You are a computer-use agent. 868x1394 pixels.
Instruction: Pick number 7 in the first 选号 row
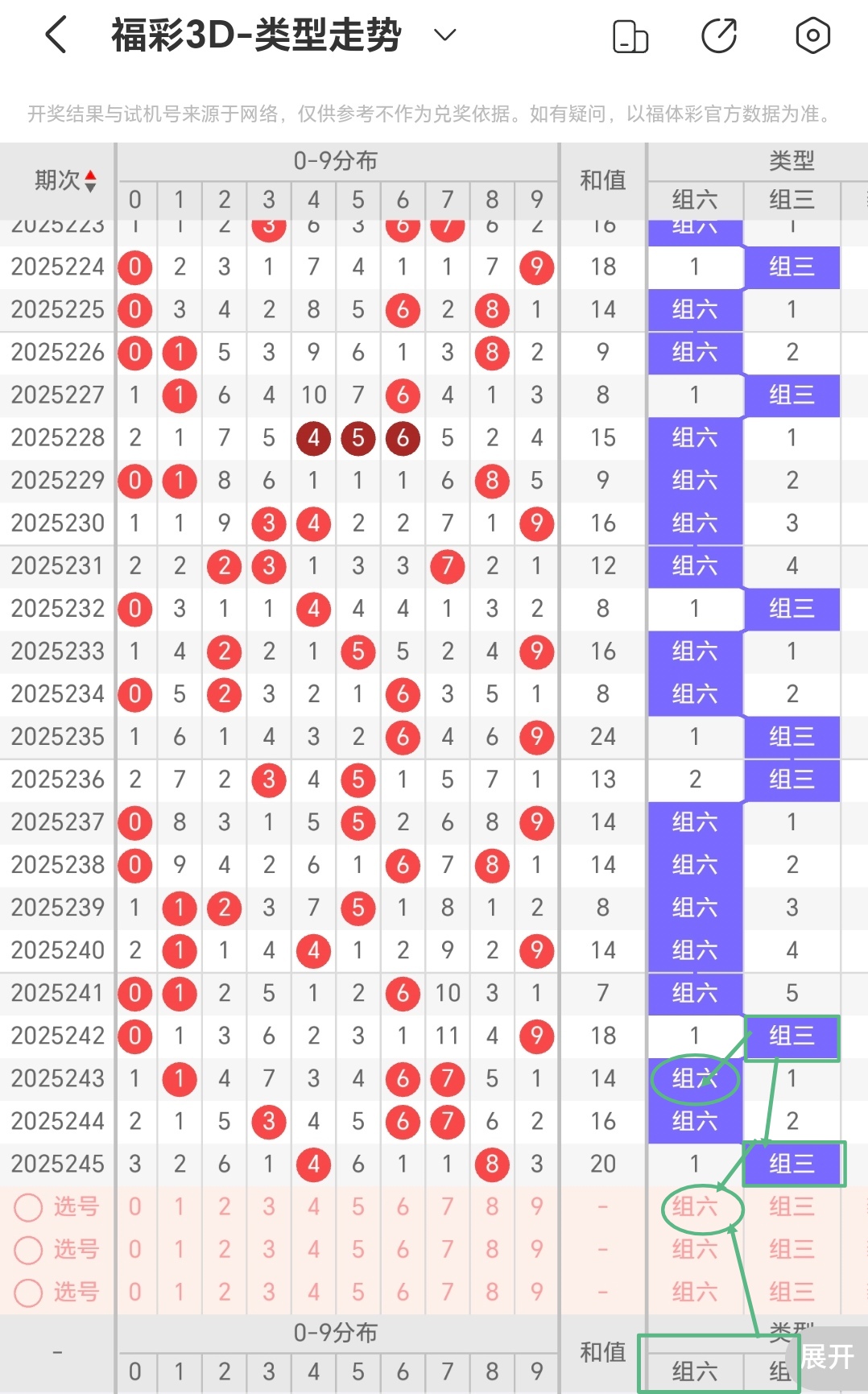(447, 1207)
